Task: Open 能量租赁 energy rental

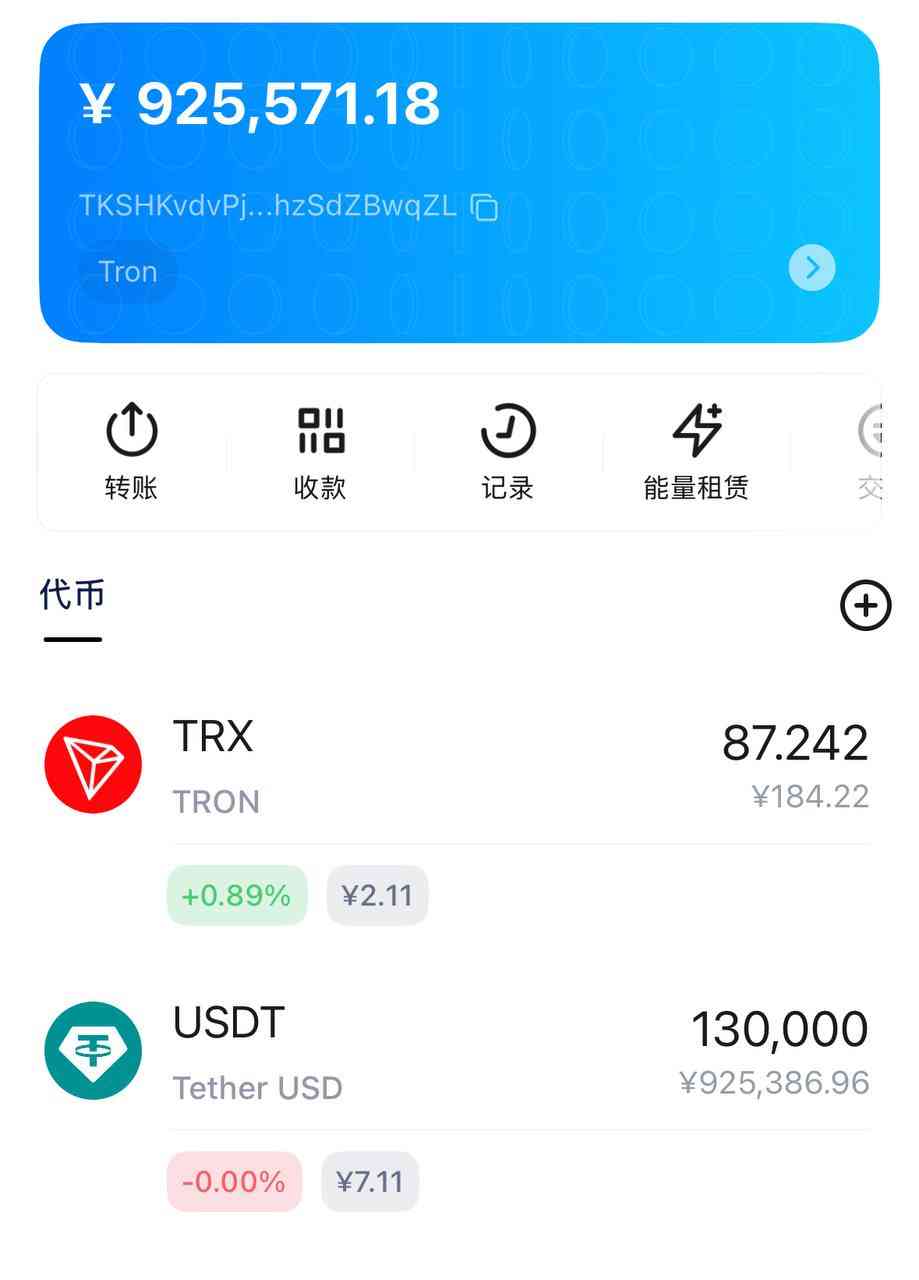Action: [696, 452]
